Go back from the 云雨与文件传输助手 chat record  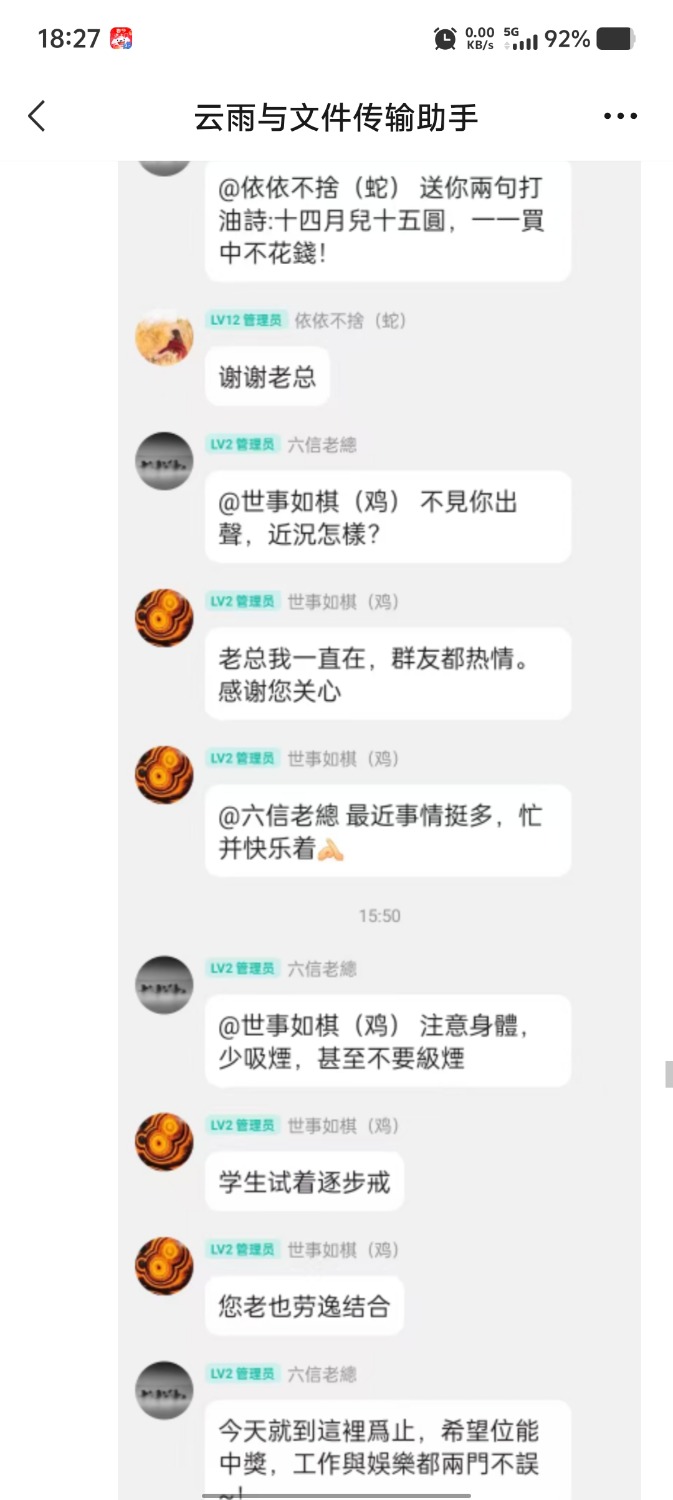pyautogui.click(x=37, y=117)
